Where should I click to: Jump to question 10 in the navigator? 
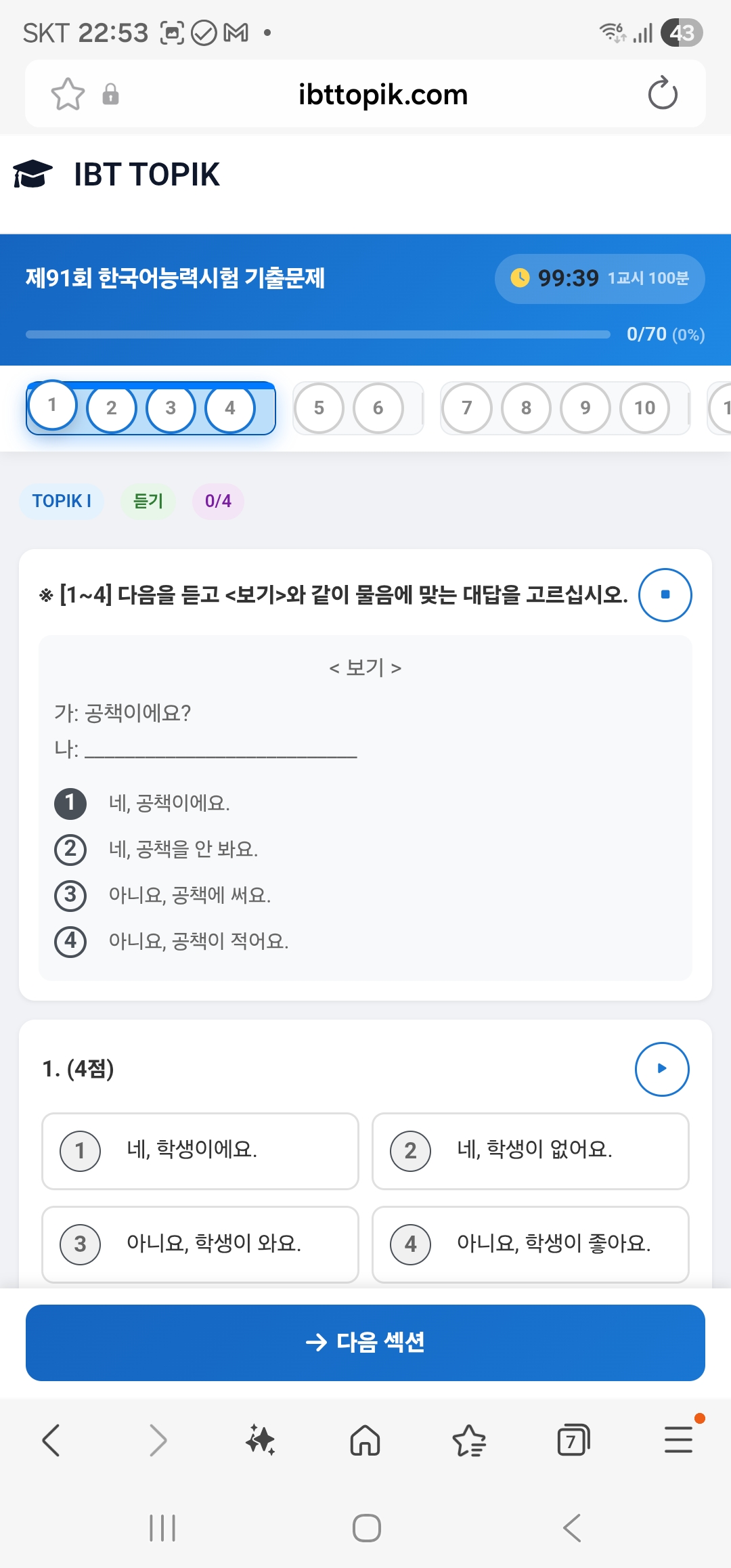[x=644, y=408]
